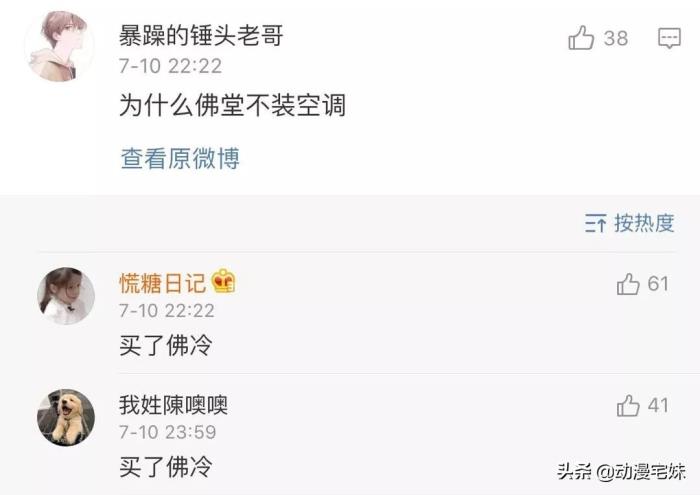Like the comment by 暴躁的锤头老哥
Image resolution: width=700 pixels, height=495 pixels.
pyautogui.click(x=582, y=38)
